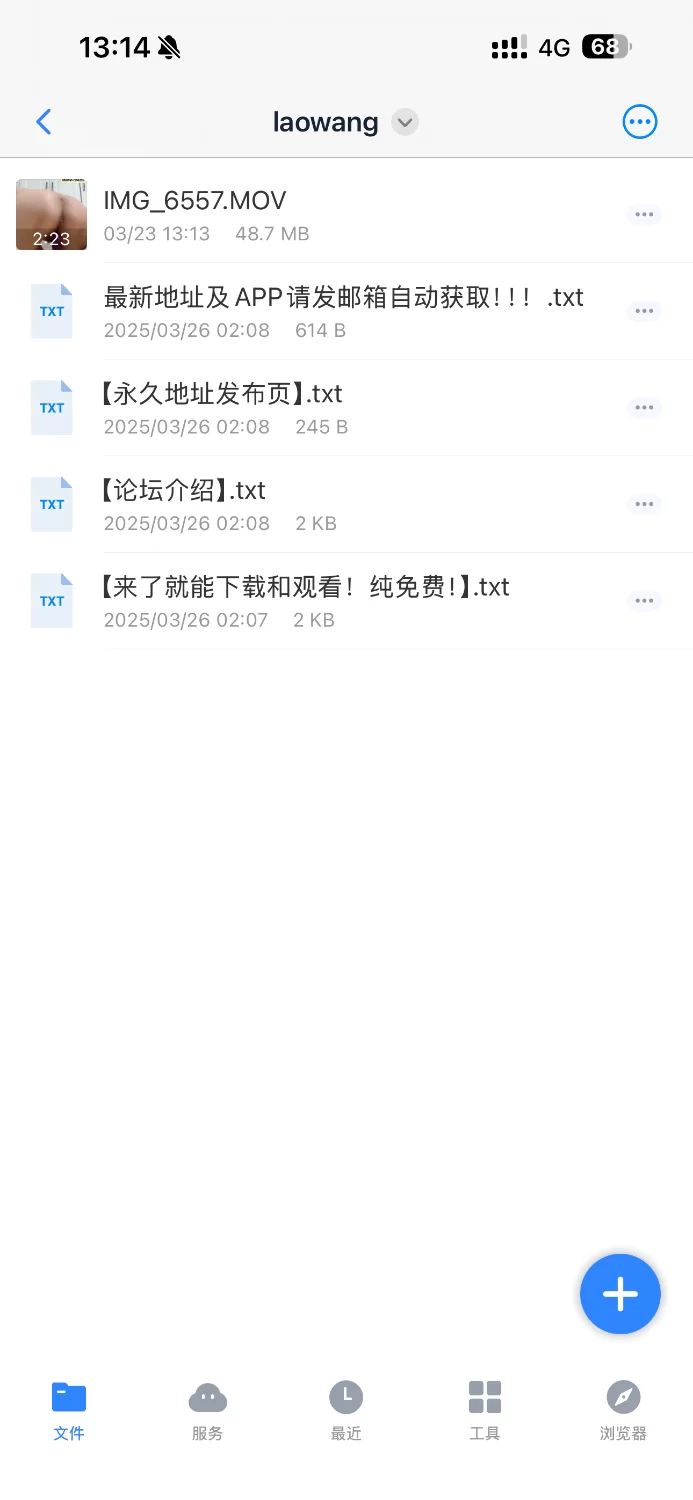Open the top-right more options menu
This screenshot has height=1500, width=693.
click(639, 122)
